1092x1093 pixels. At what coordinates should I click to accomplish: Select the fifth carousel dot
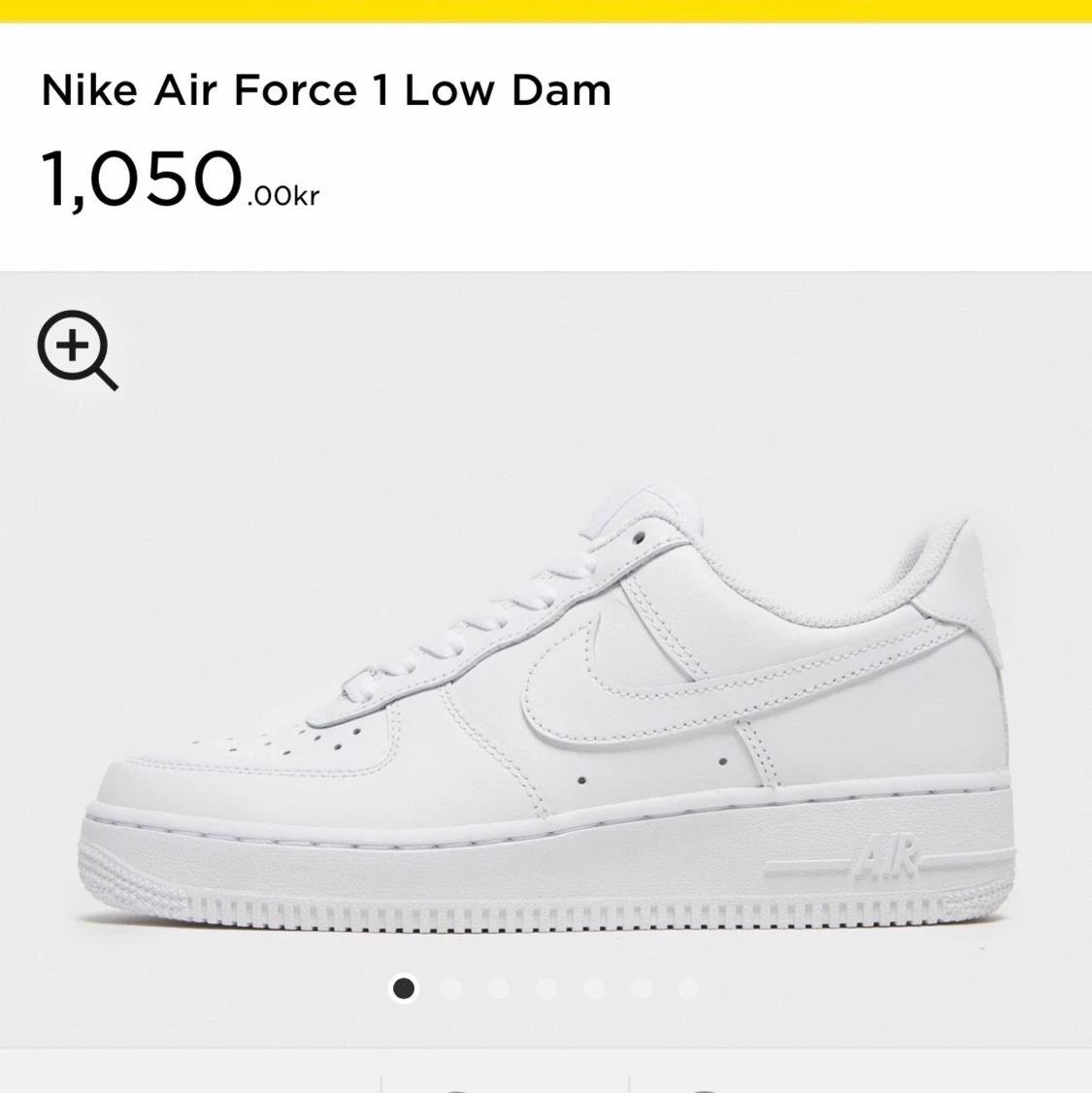(x=593, y=988)
